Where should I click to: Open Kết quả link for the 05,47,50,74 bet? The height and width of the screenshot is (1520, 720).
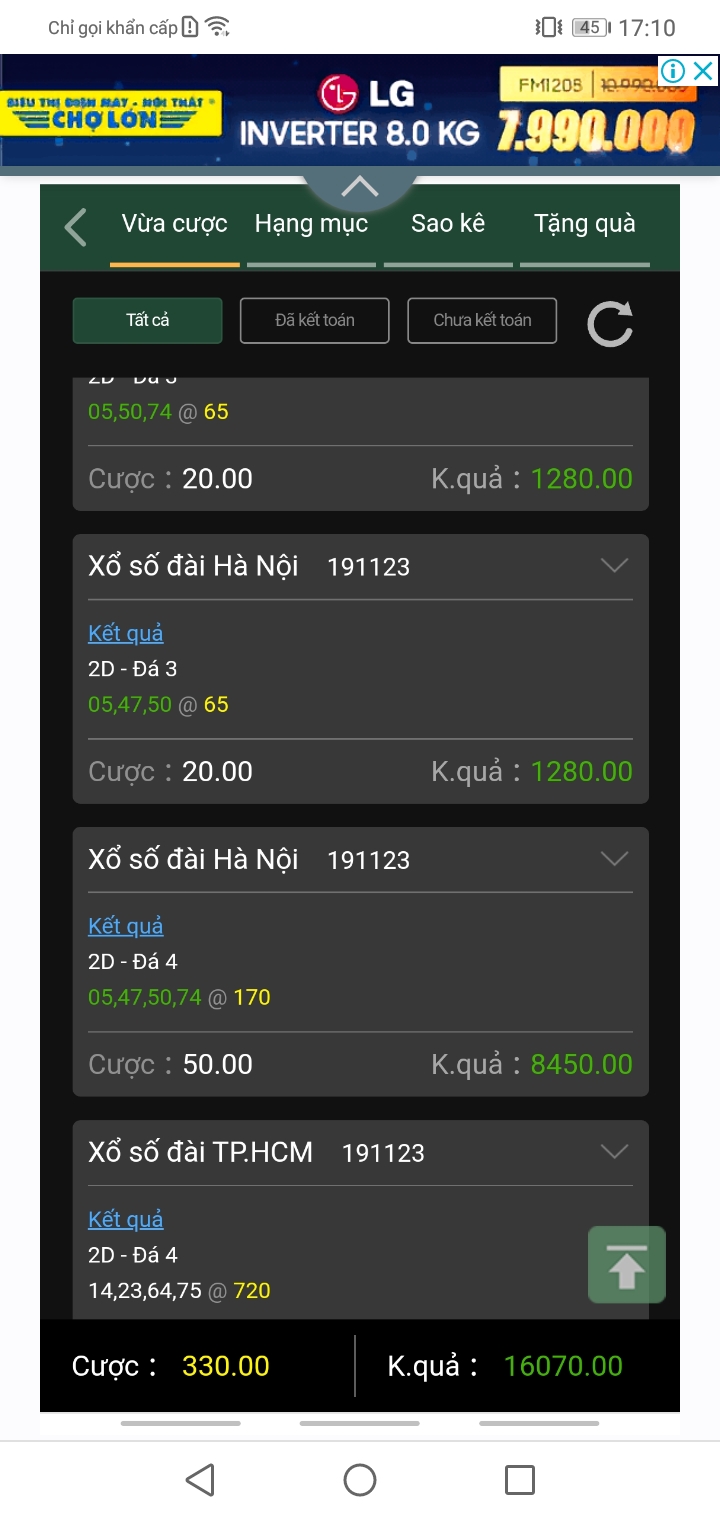point(126,926)
